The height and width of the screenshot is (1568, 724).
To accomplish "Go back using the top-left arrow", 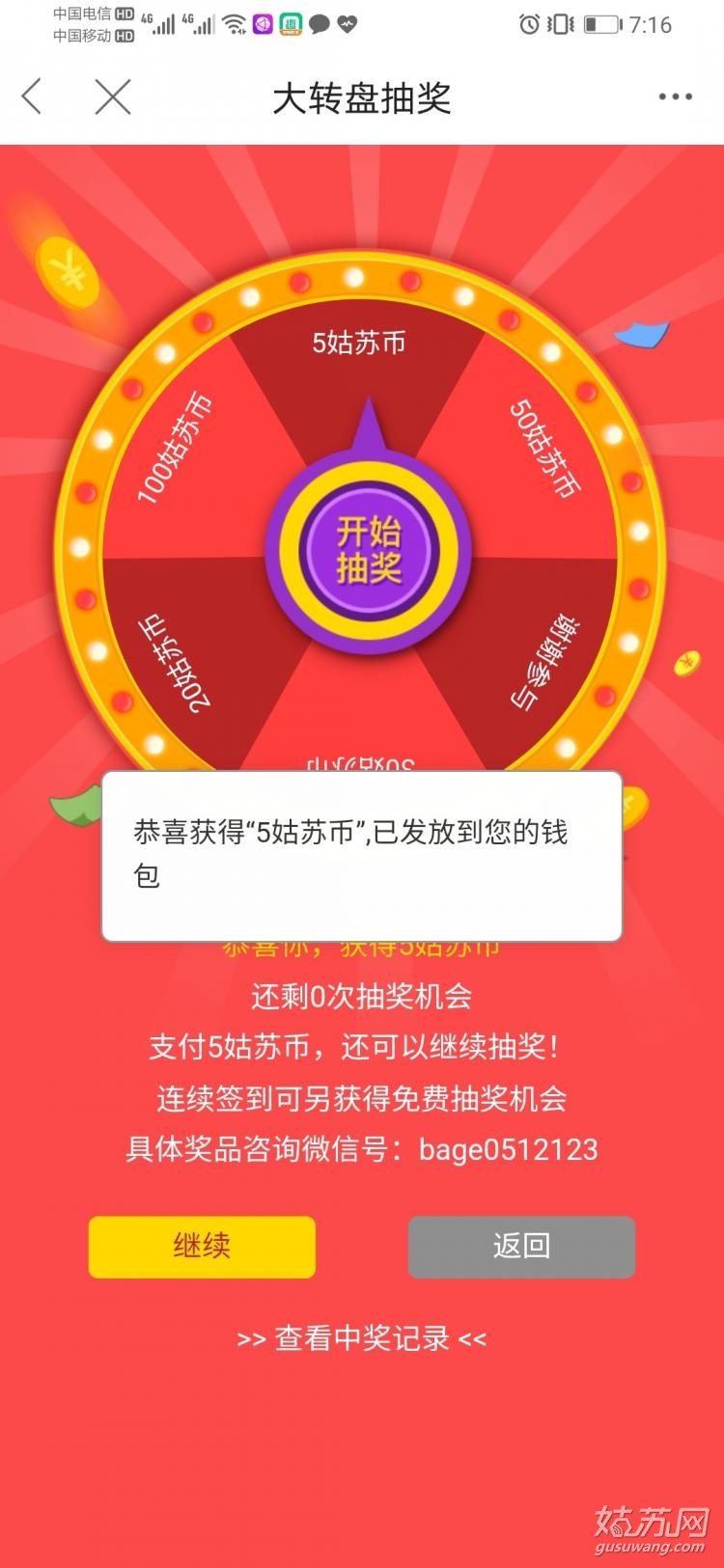I will coord(33,96).
